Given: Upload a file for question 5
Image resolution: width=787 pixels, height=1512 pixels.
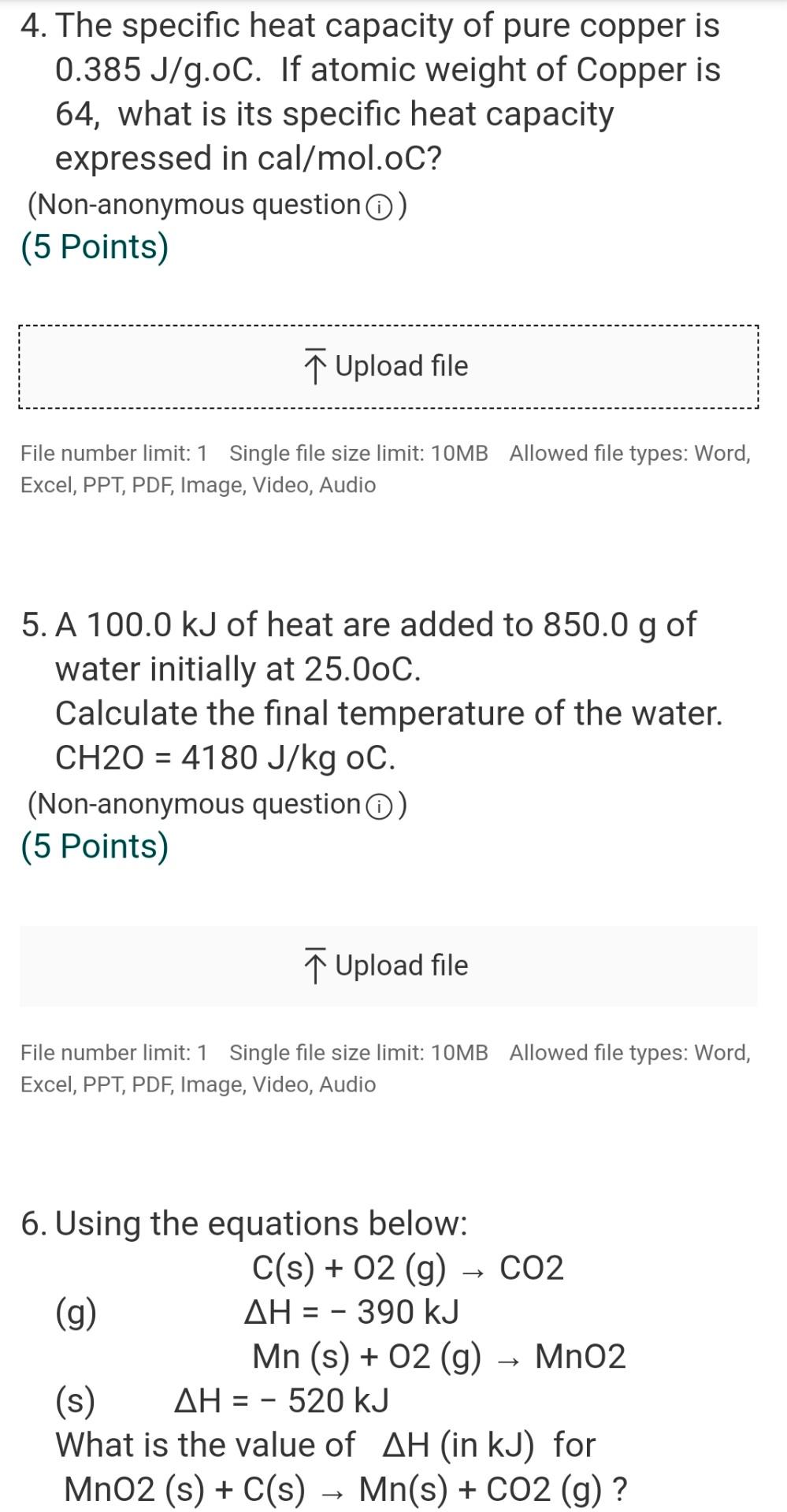Looking at the screenshot, I should point(388,965).
